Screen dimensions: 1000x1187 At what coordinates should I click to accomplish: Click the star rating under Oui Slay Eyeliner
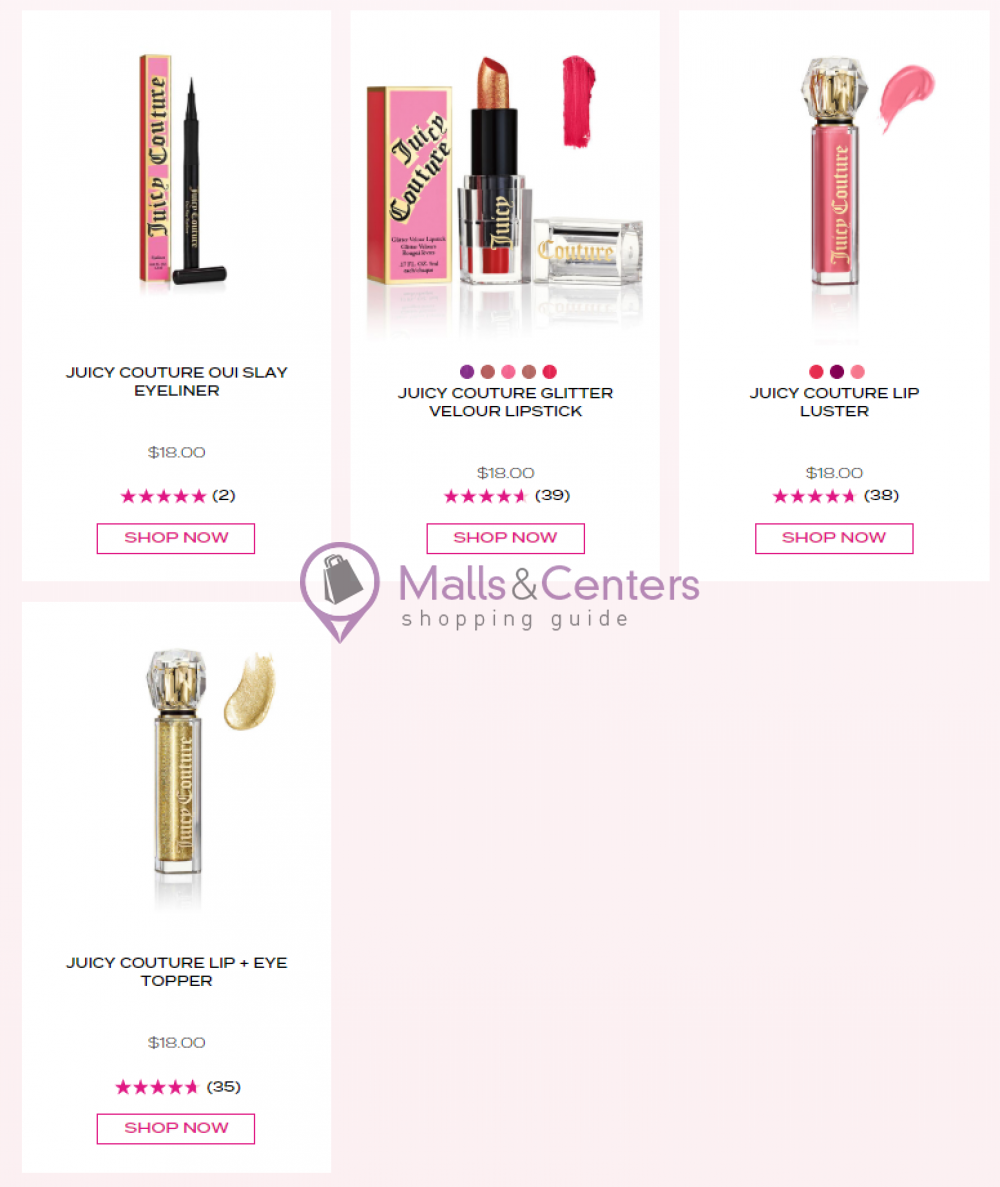point(163,495)
